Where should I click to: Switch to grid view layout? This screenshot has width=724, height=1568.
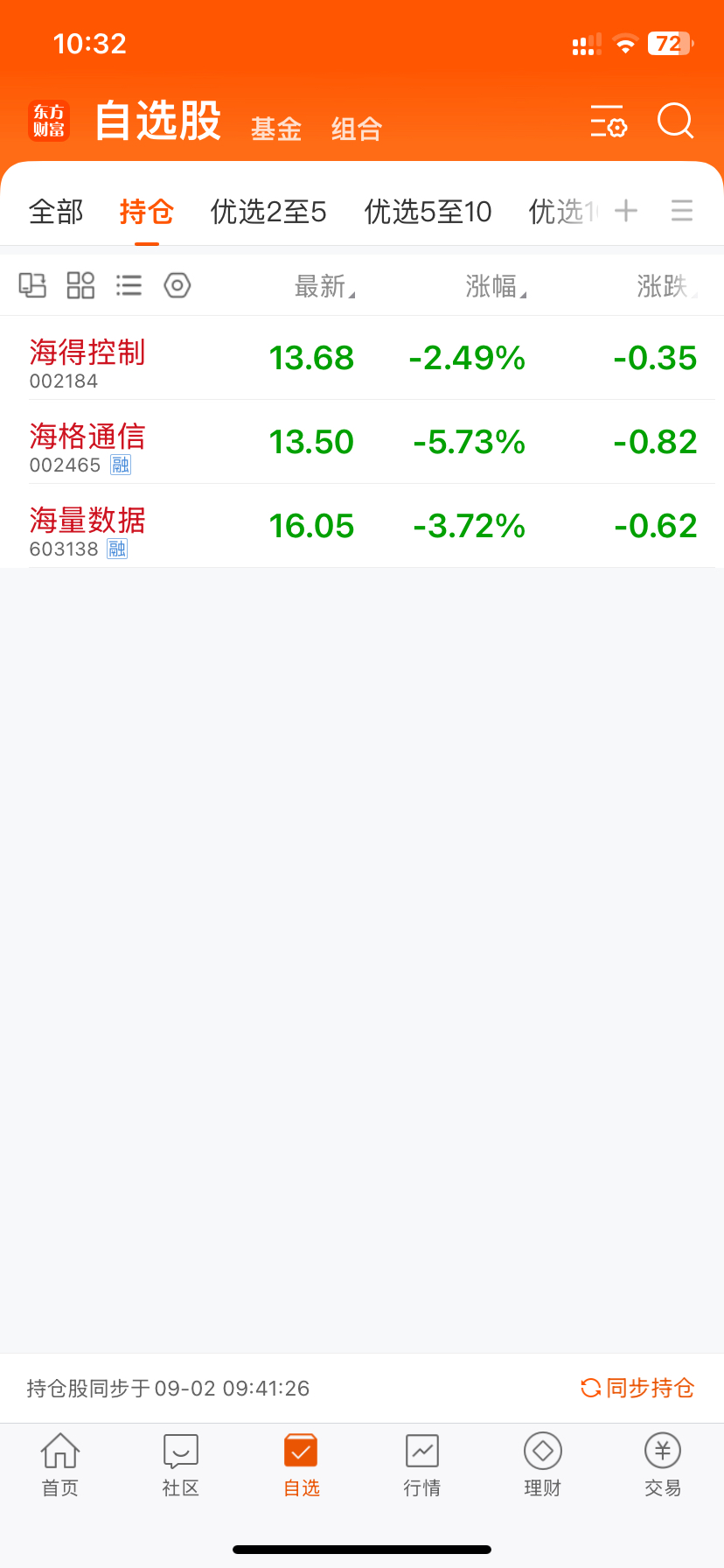pyautogui.click(x=80, y=285)
